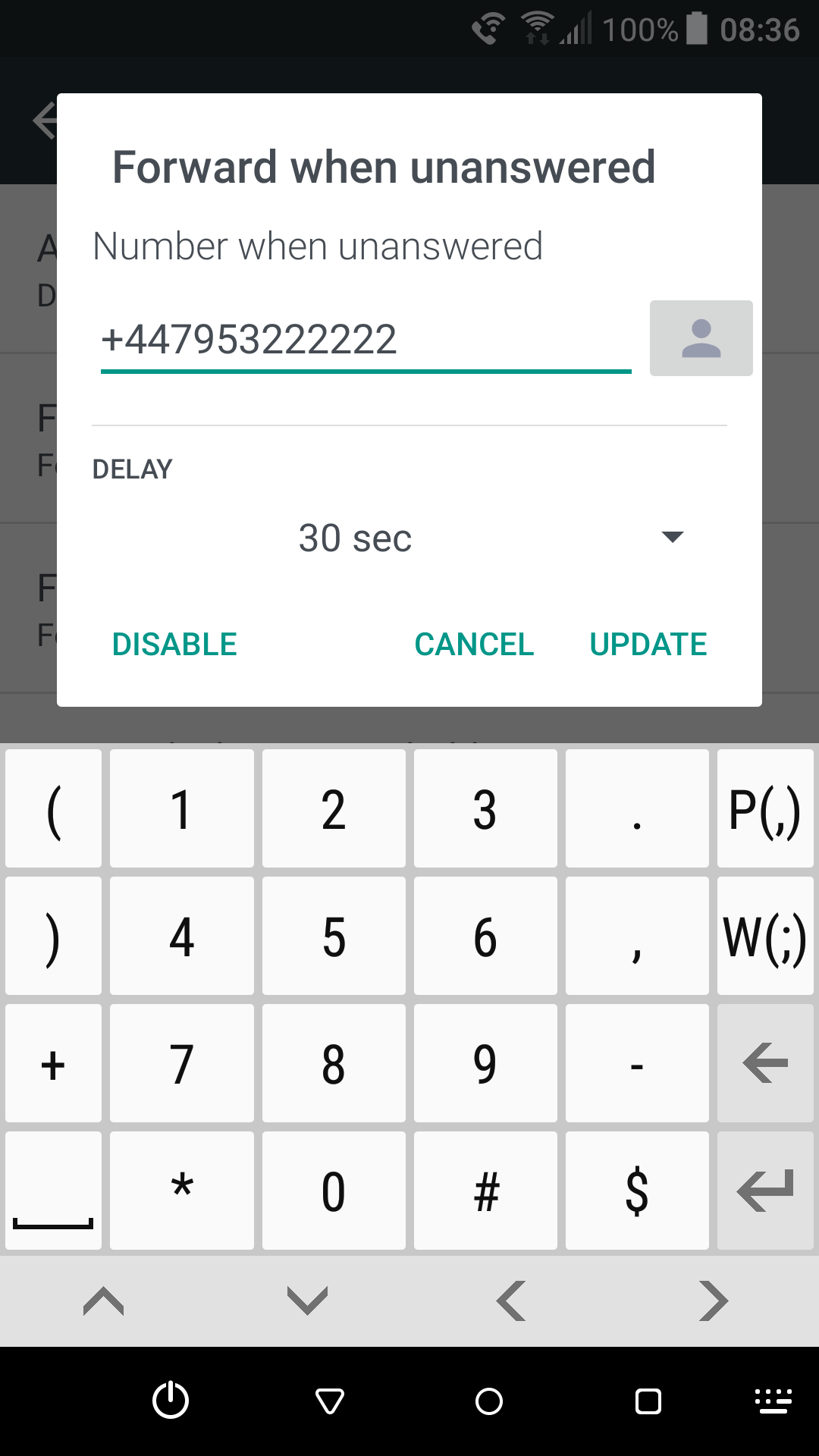Tap the up arrow below the keypad
Viewport: 819px width, 1456px height.
coord(104,1301)
